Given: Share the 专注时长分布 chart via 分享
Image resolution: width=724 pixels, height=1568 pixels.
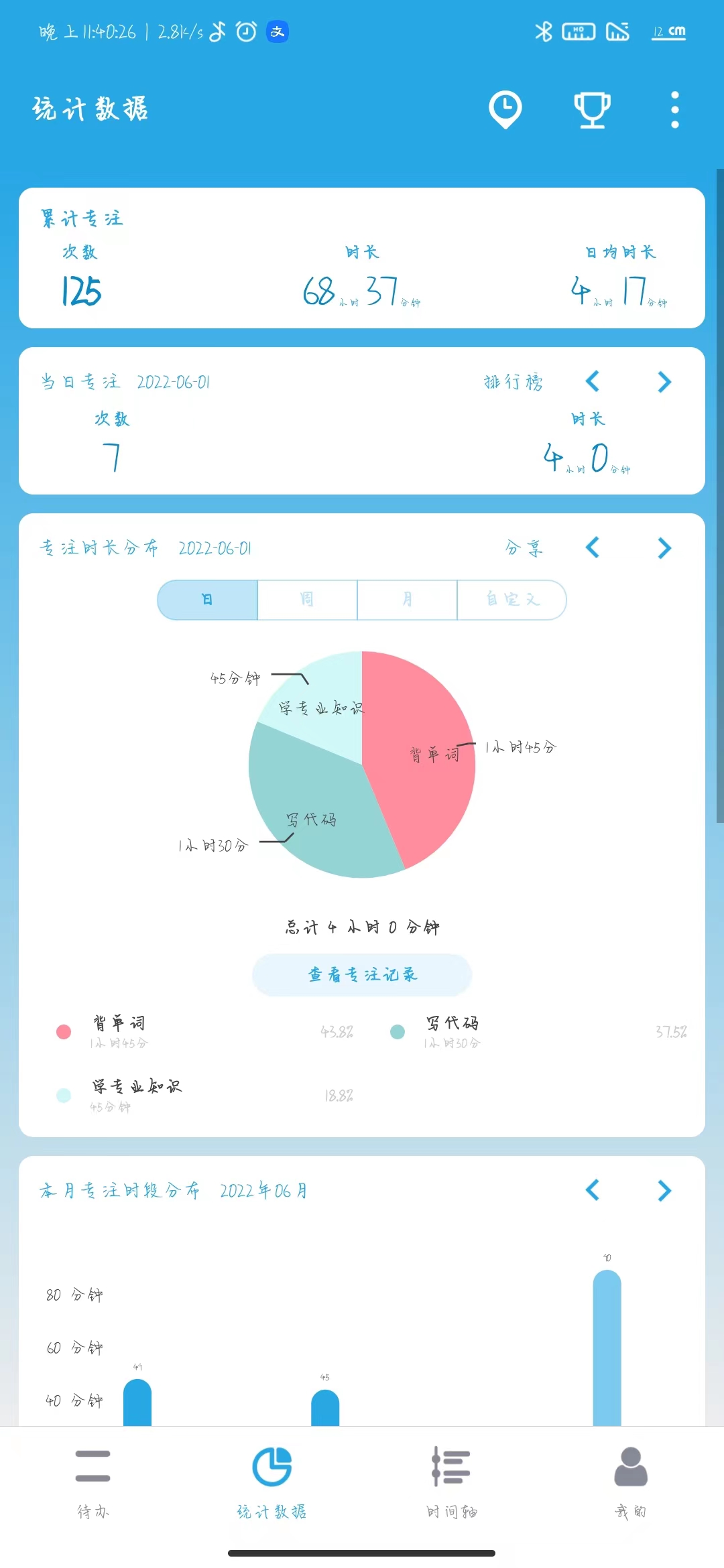Looking at the screenshot, I should coord(524,548).
